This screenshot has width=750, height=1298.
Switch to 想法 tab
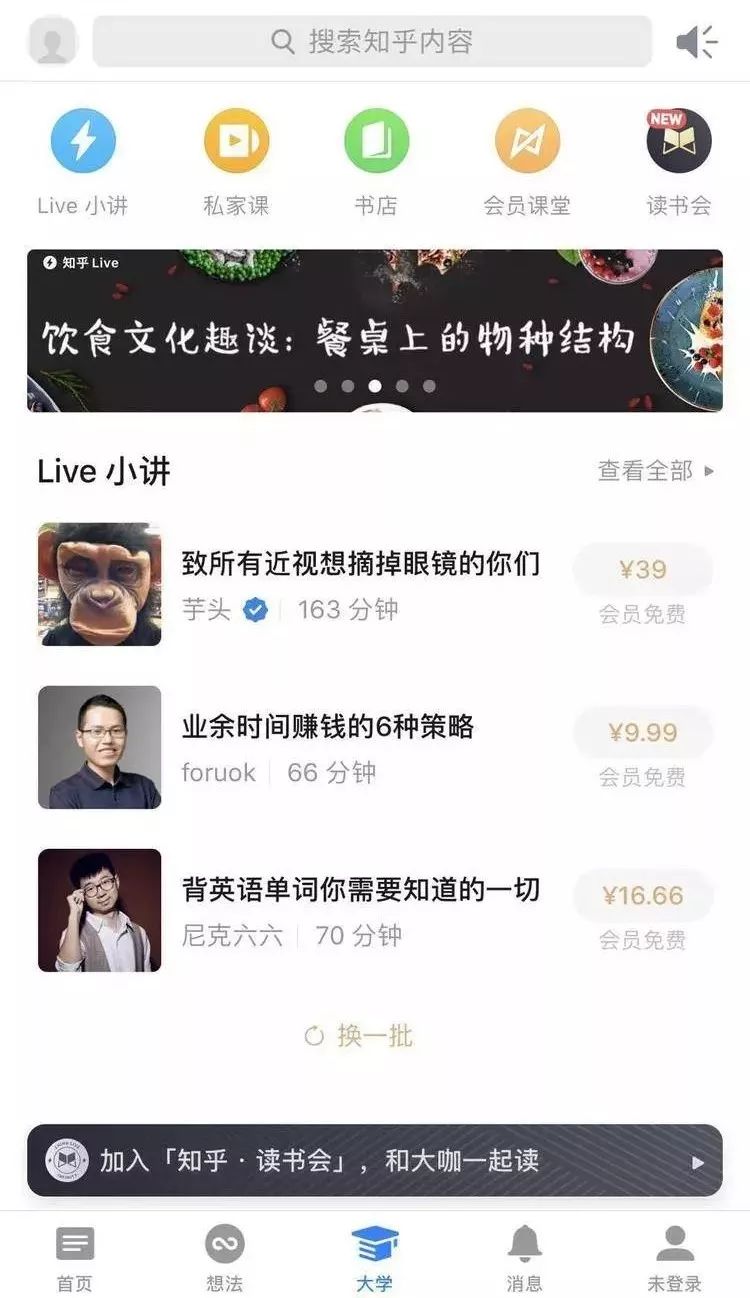coord(224,1256)
